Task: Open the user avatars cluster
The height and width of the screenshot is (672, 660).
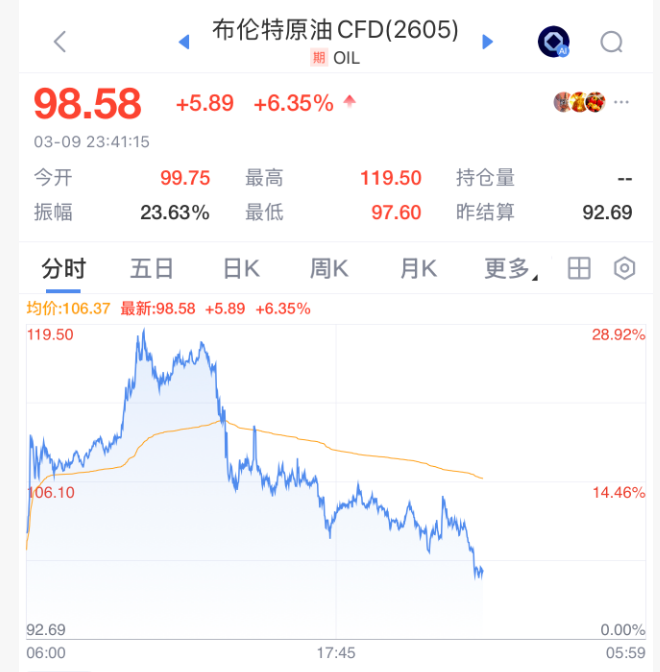Action: 579,102
